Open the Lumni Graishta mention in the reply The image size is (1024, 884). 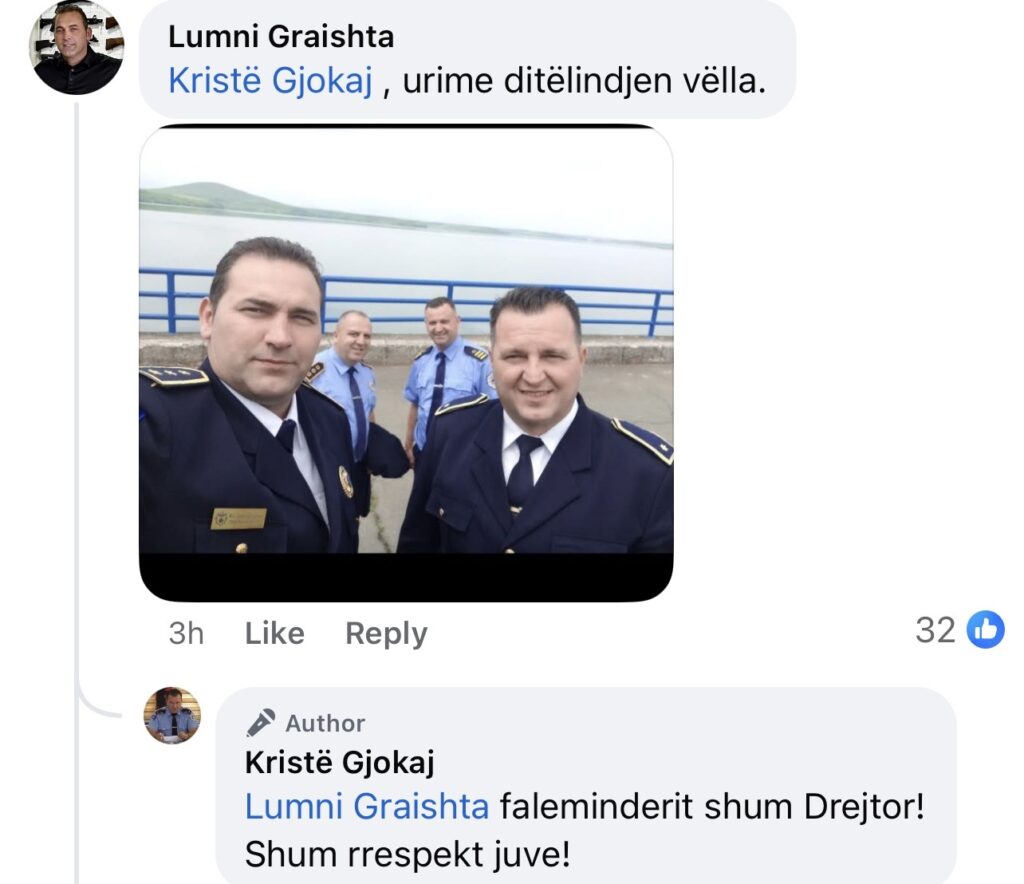[x=367, y=806]
